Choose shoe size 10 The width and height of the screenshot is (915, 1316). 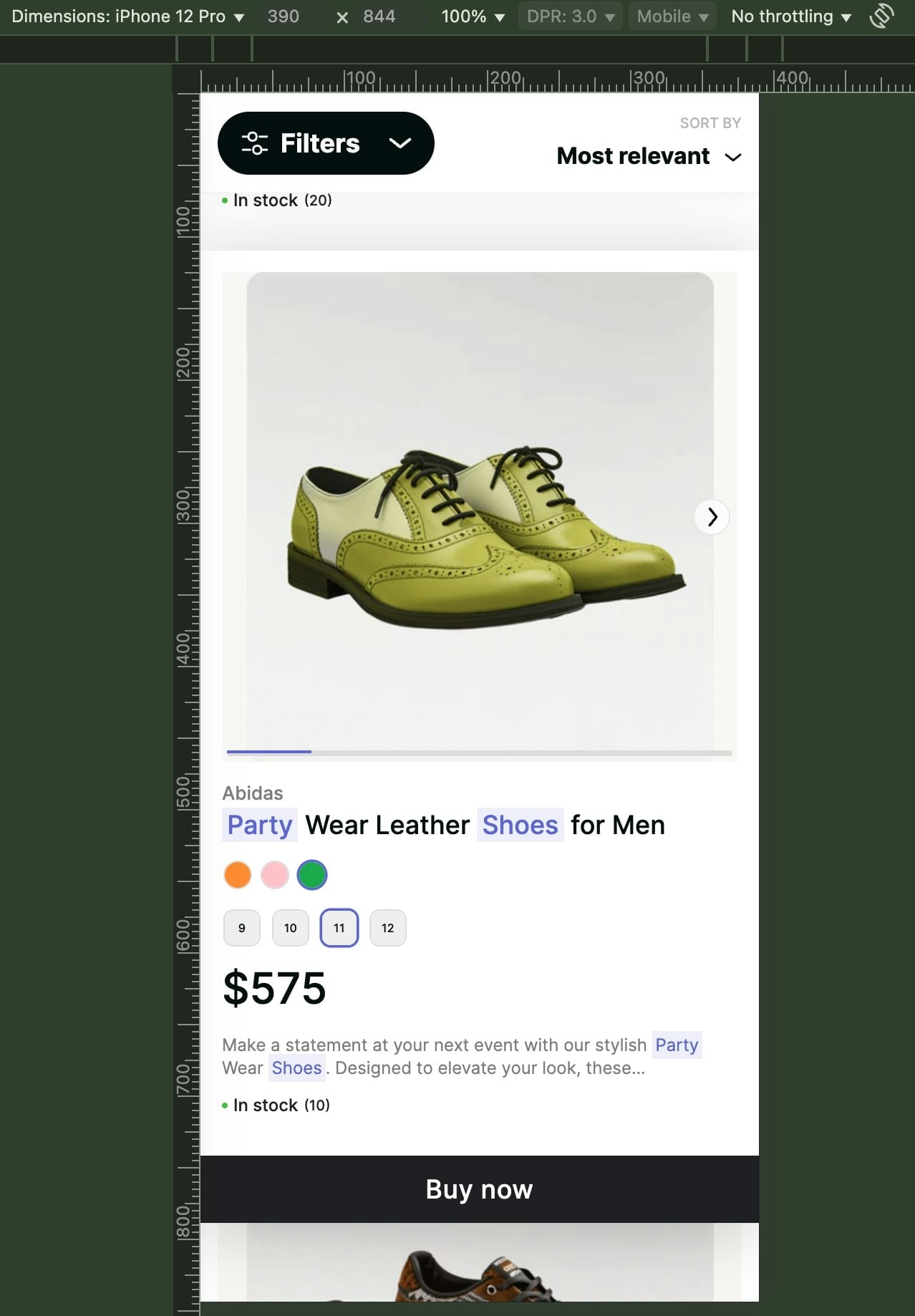click(291, 928)
